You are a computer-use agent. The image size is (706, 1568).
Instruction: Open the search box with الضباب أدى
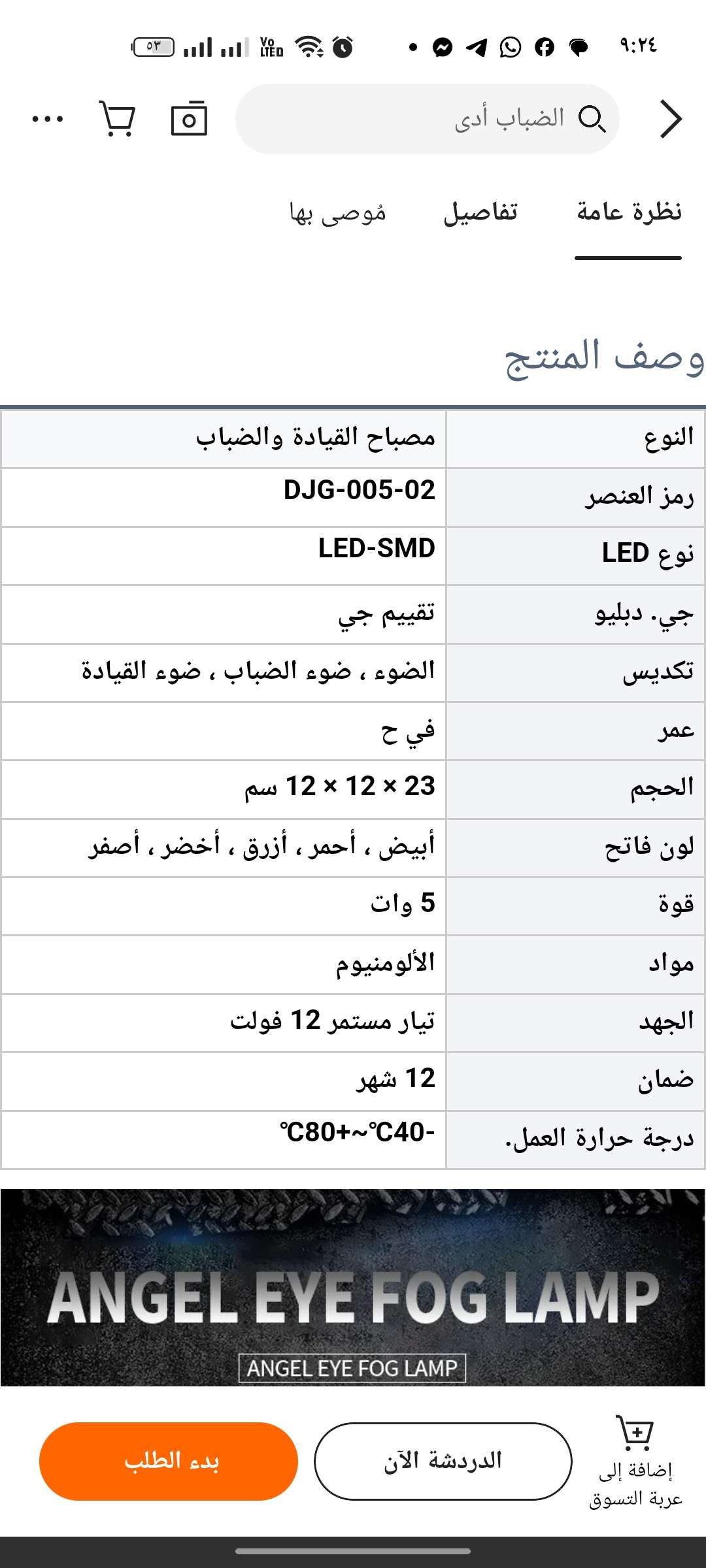[427, 119]
